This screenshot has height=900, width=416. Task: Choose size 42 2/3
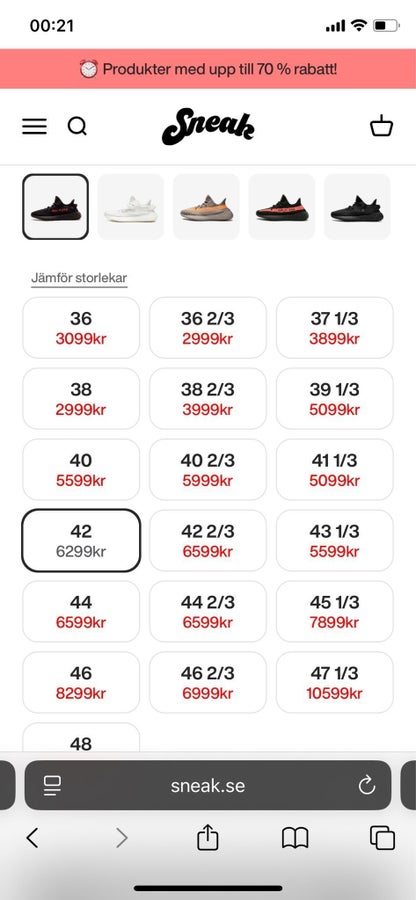coord(208,541)
